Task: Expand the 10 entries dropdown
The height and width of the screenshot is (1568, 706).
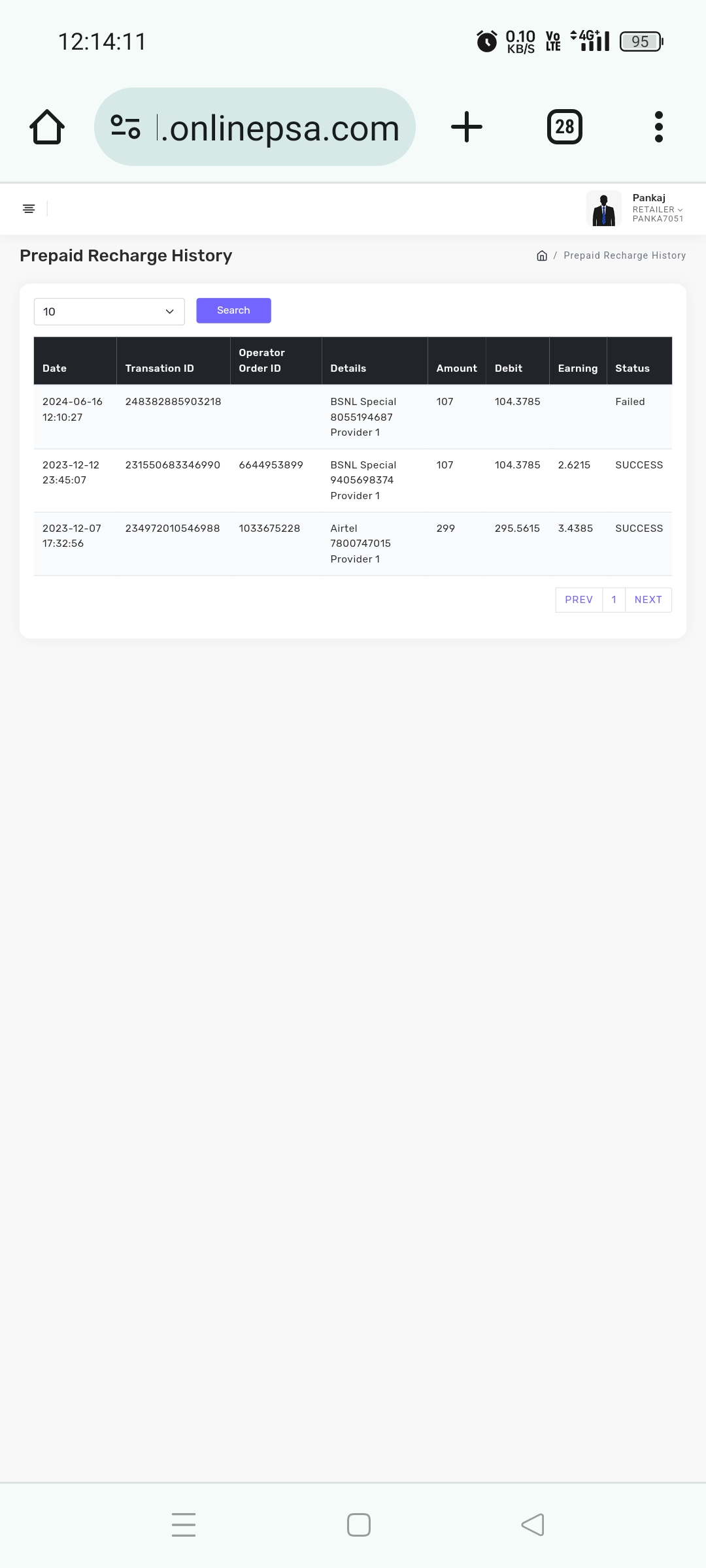Action: (109, 312)
